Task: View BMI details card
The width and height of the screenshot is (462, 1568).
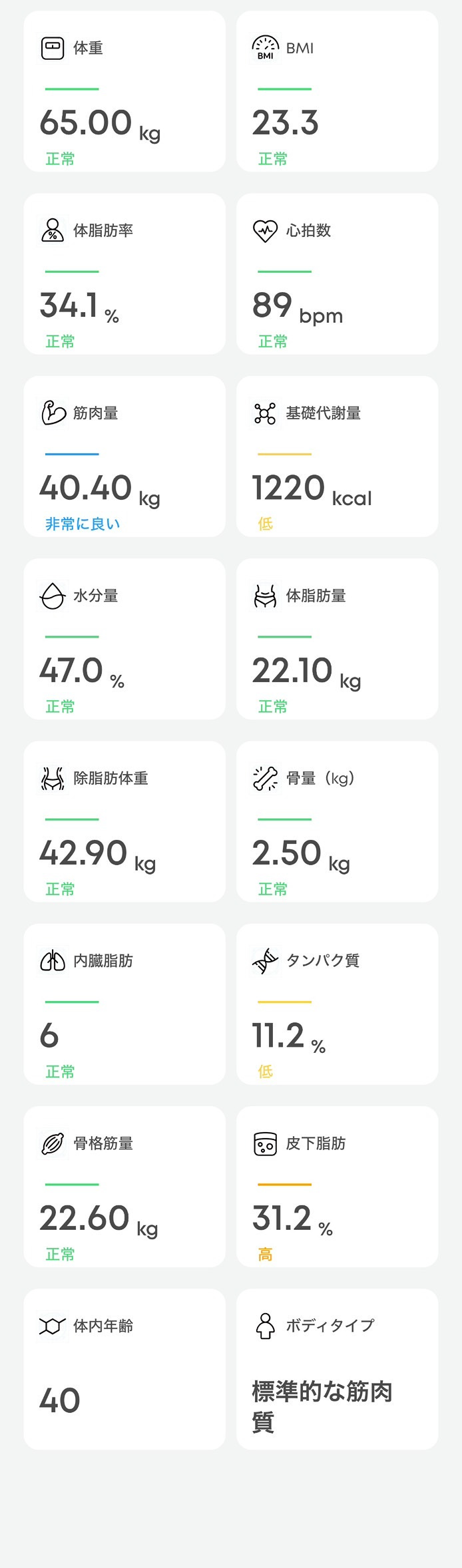Action: (337, 91)
